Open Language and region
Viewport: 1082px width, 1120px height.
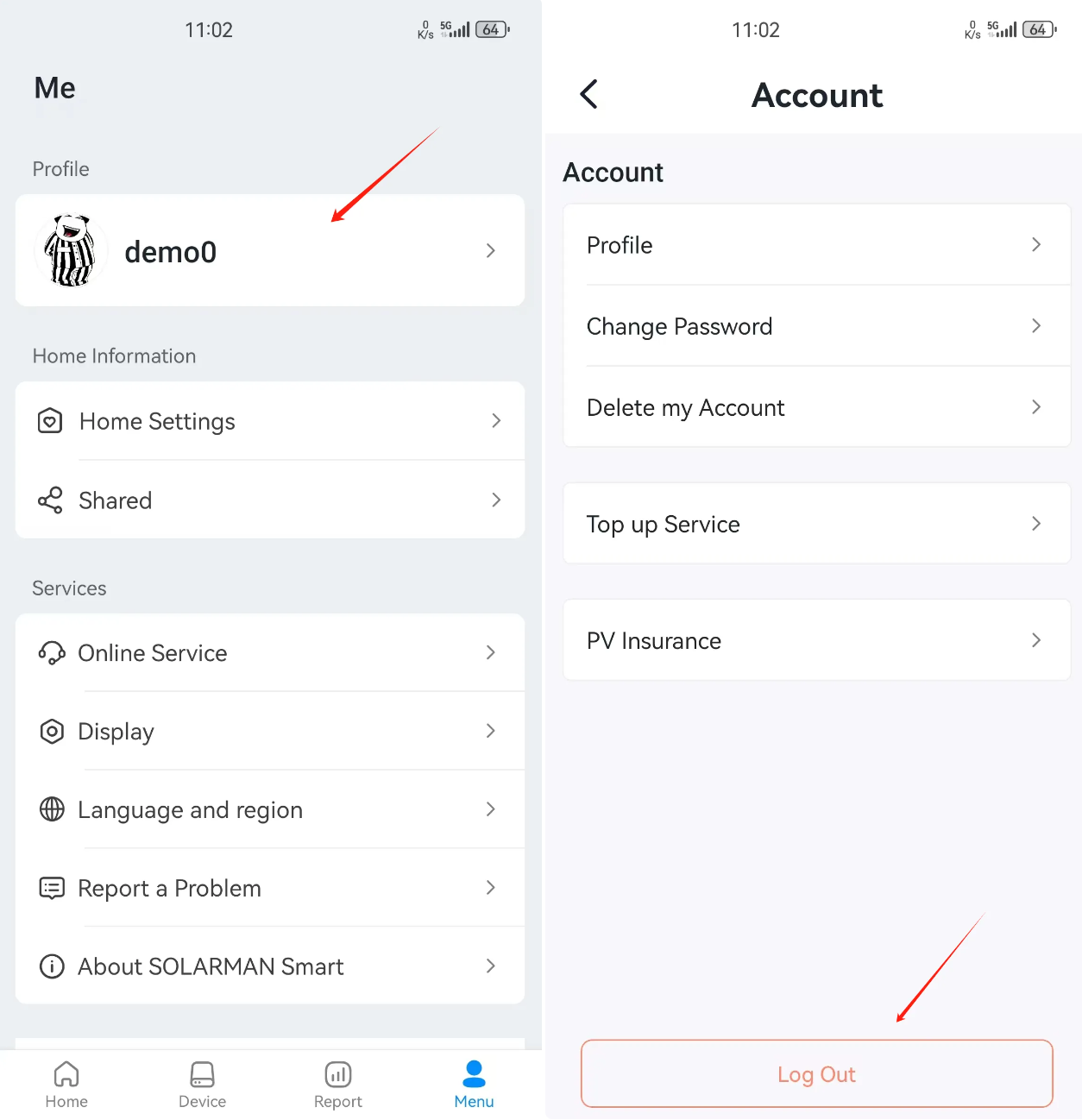point(269,810)
